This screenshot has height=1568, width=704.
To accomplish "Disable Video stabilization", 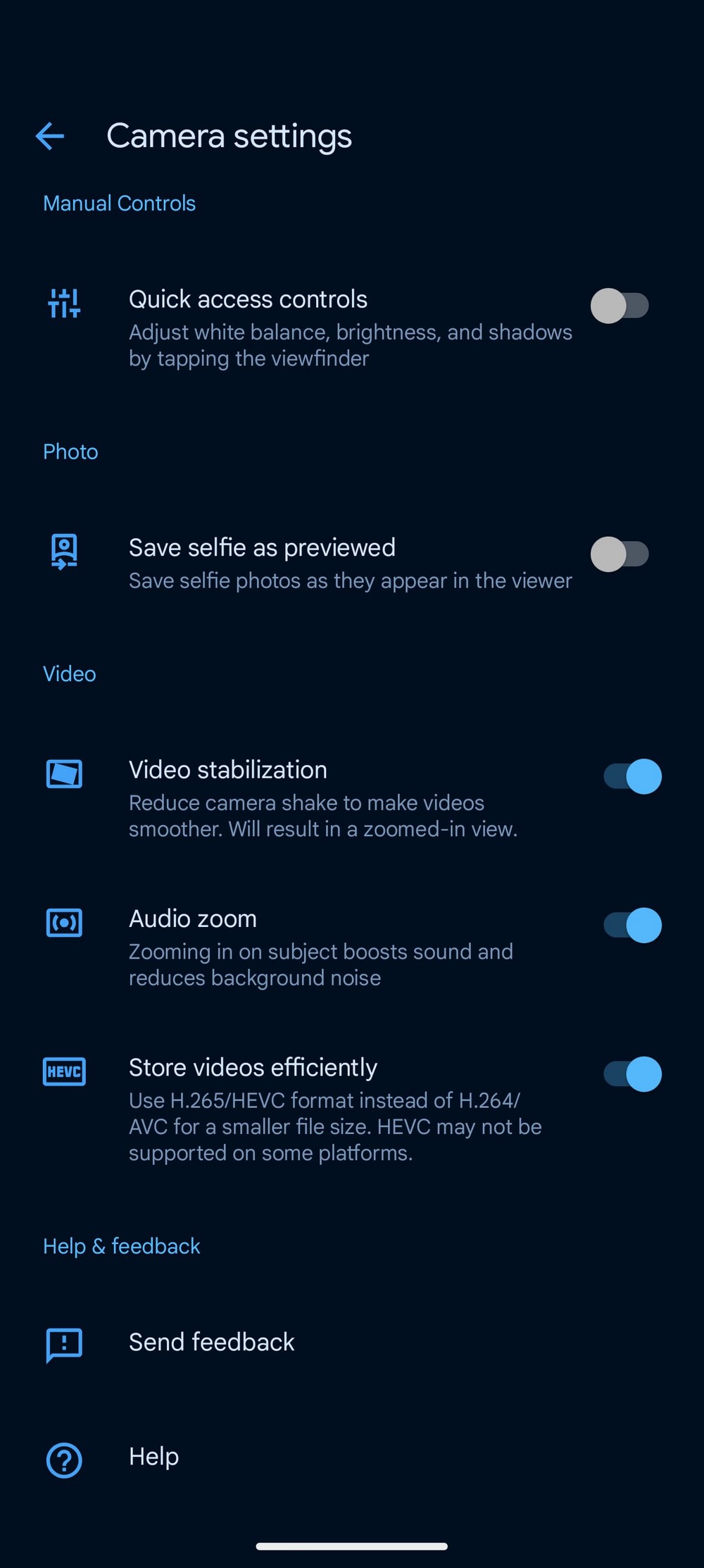I will coord(632,776).
